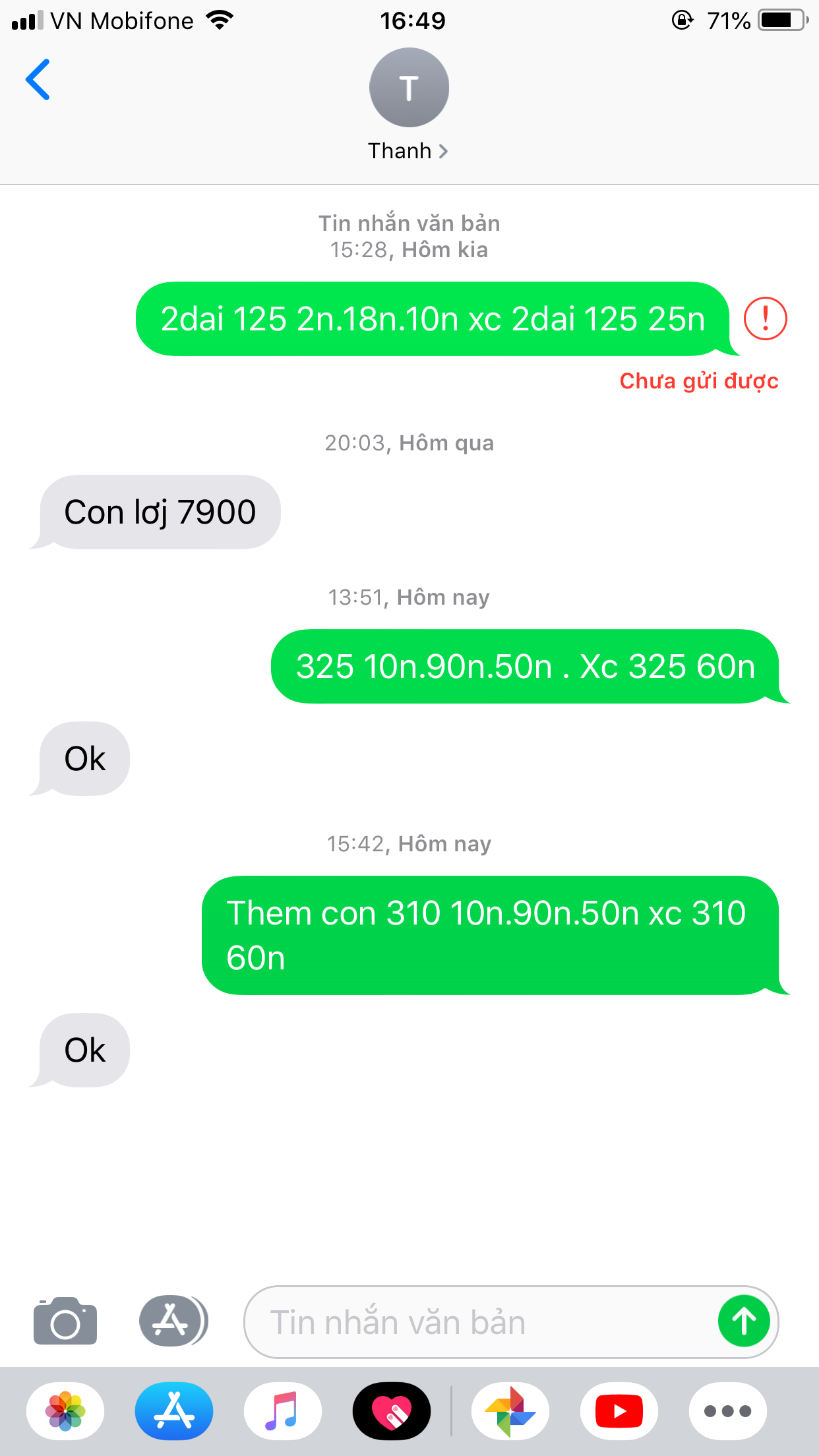Open the camera to attach a photo
The height and width of the screenshot is (1456, 819).
65,1321
